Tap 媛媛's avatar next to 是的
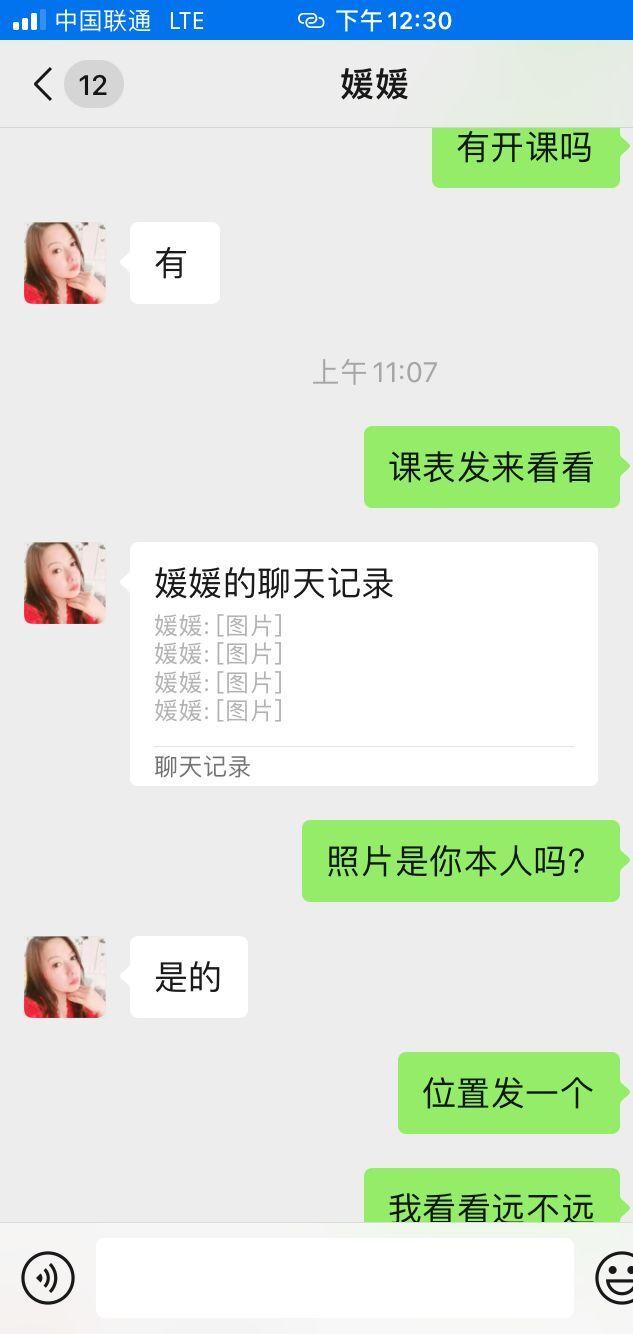The image size is (633, 1334). [65, 977]
